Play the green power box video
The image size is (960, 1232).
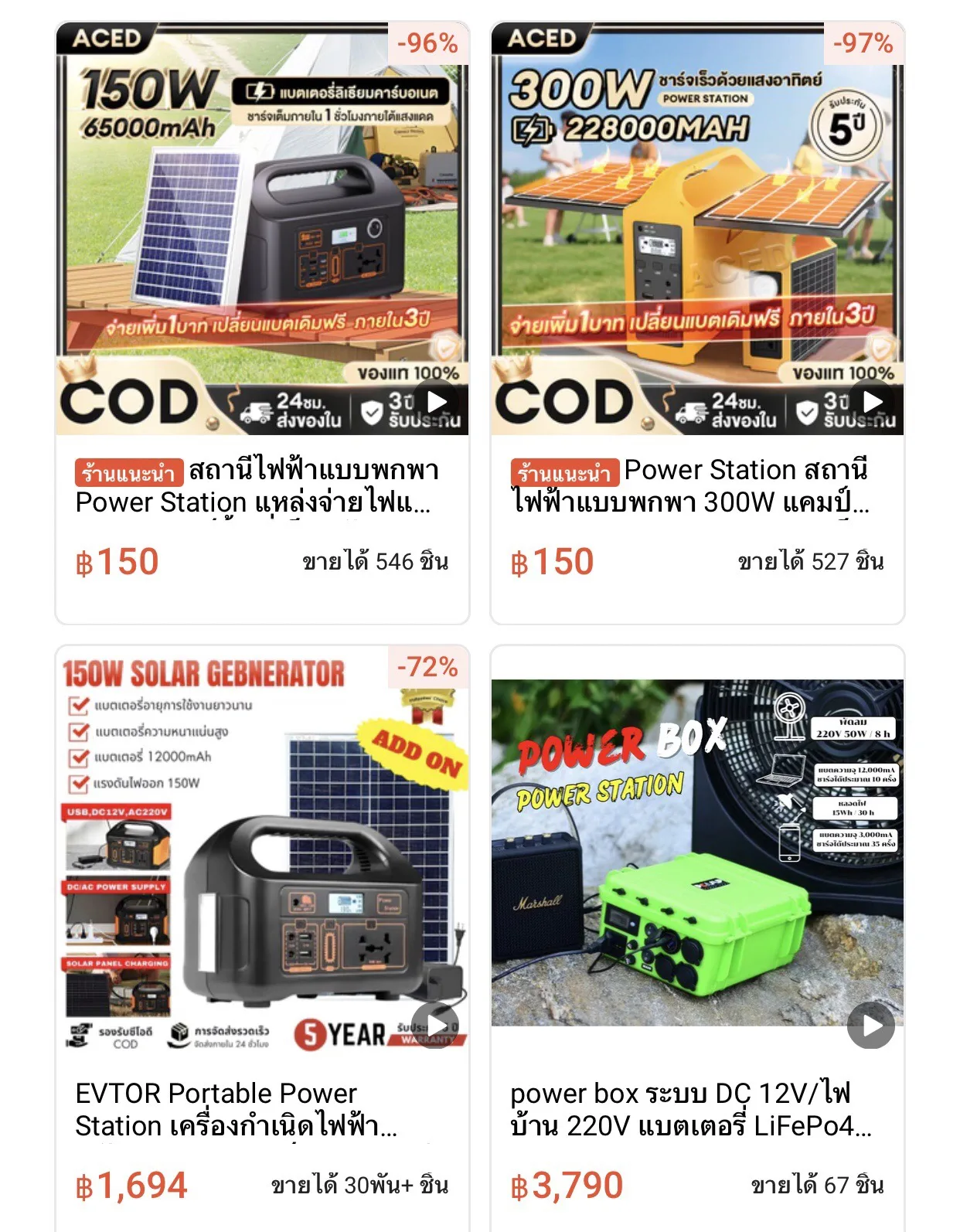[871, 1026]
